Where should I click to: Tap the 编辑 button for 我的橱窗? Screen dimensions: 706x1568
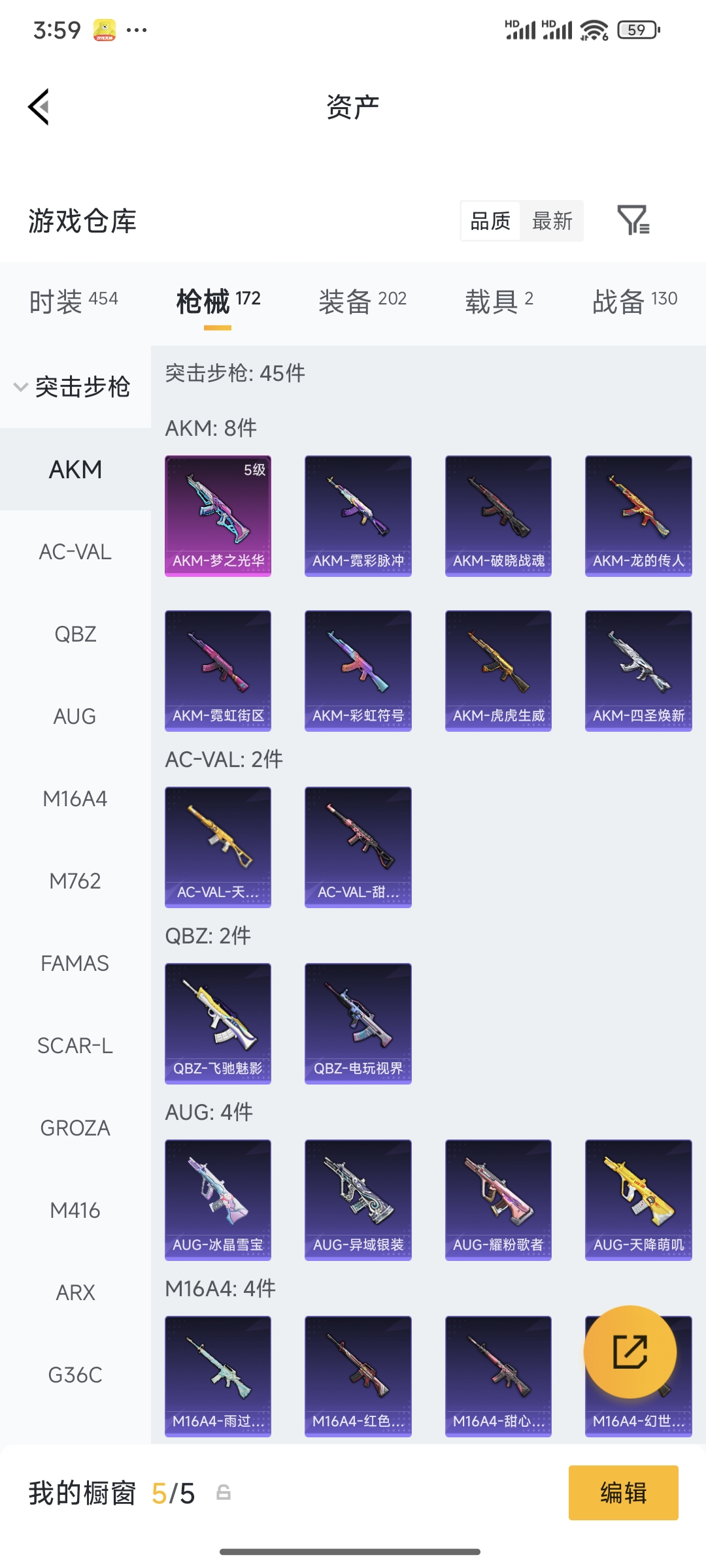623,1493
